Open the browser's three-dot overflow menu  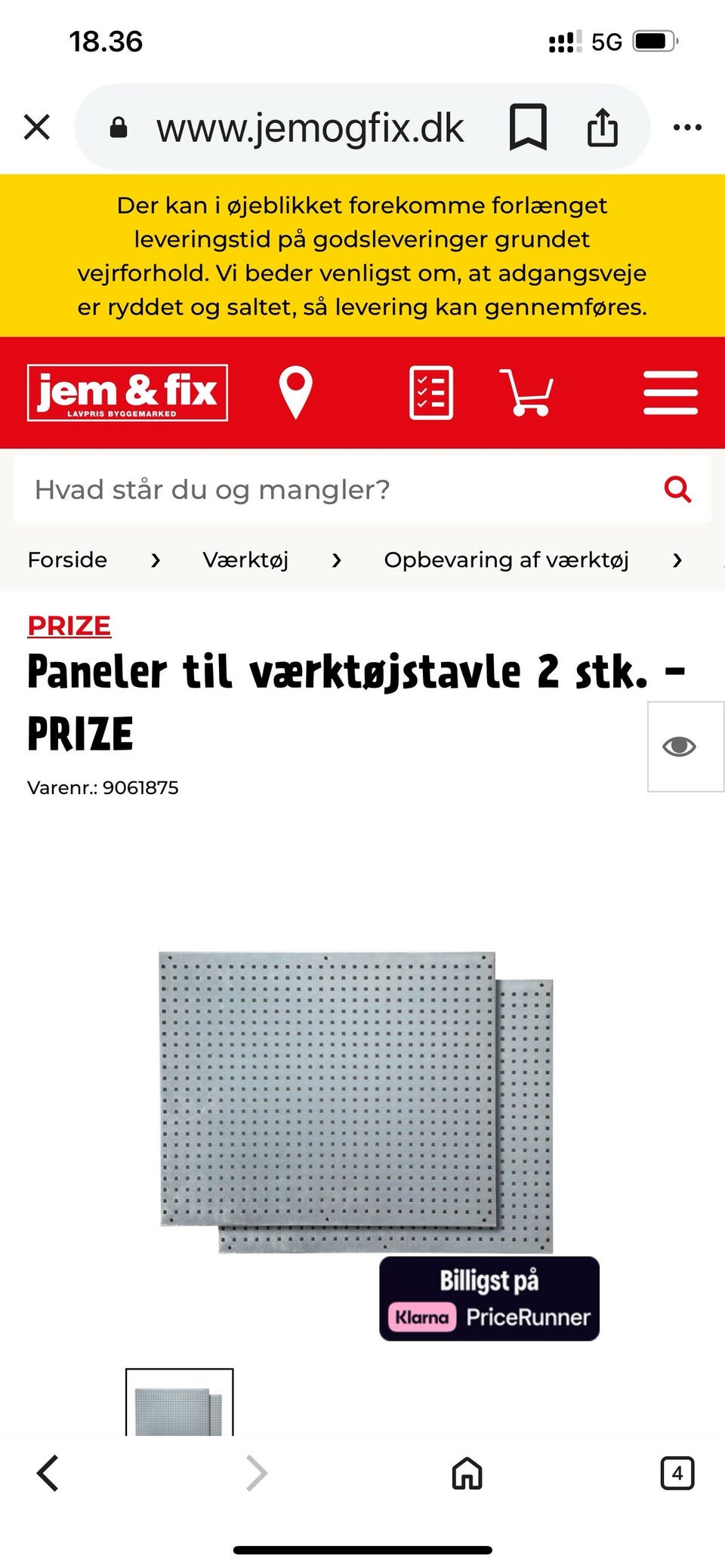pyautogui.click(x=687, y=127)
